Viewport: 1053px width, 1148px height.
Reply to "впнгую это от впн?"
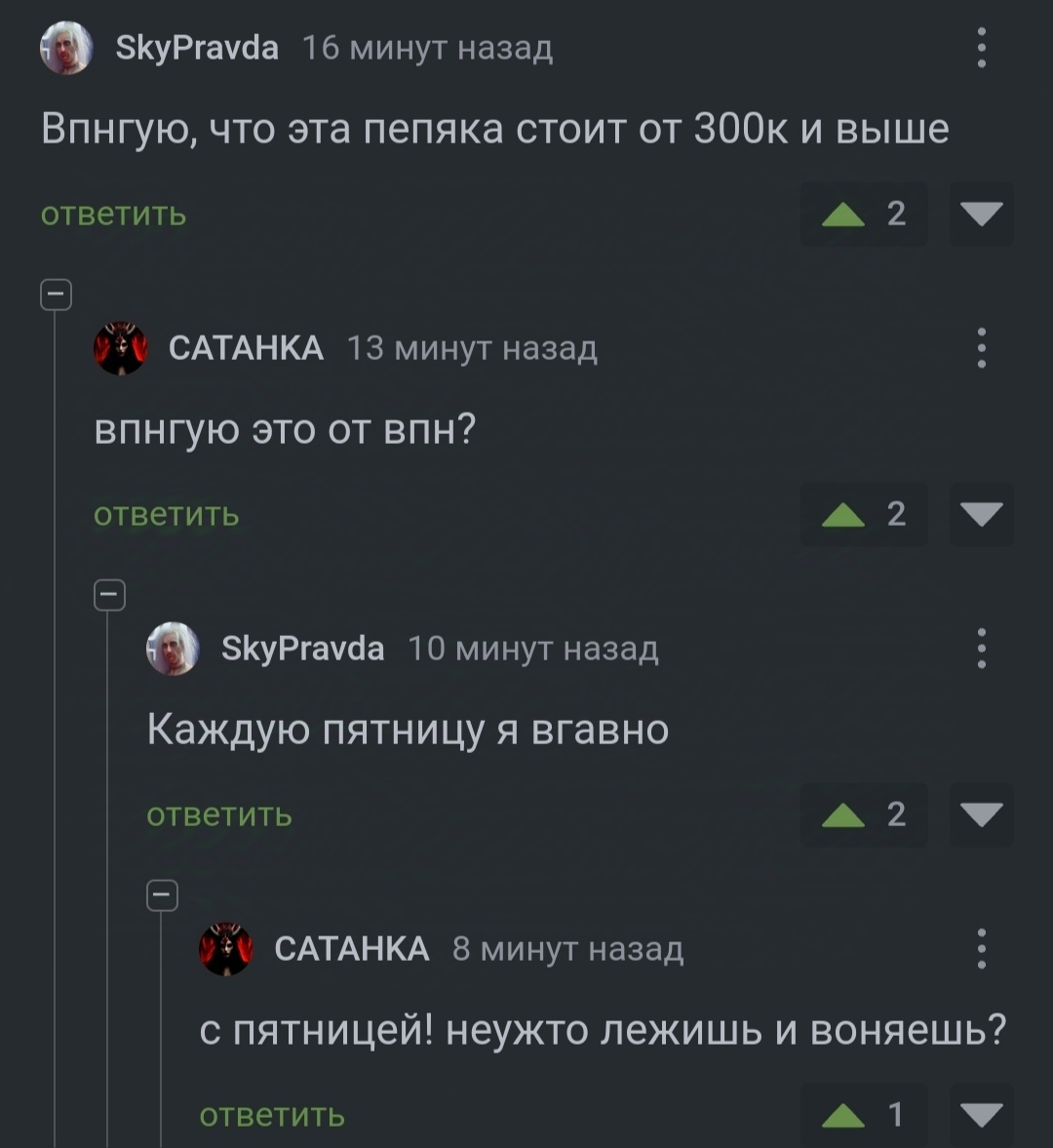(x=166, y=514)
